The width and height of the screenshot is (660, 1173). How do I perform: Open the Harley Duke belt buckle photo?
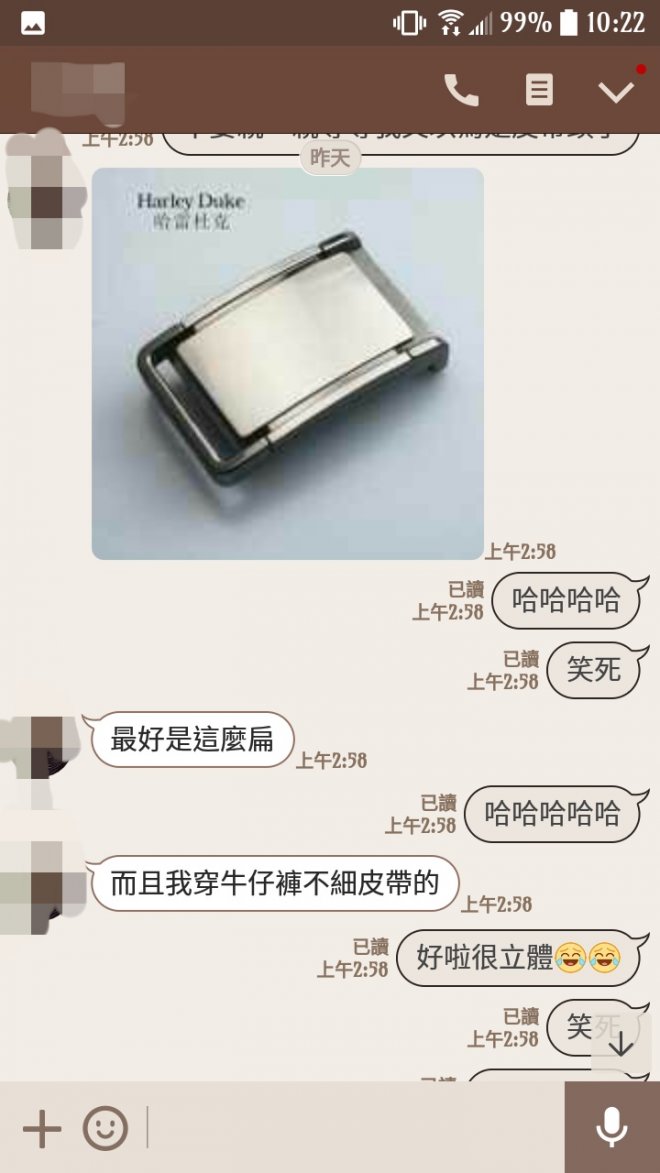[288, 363]
